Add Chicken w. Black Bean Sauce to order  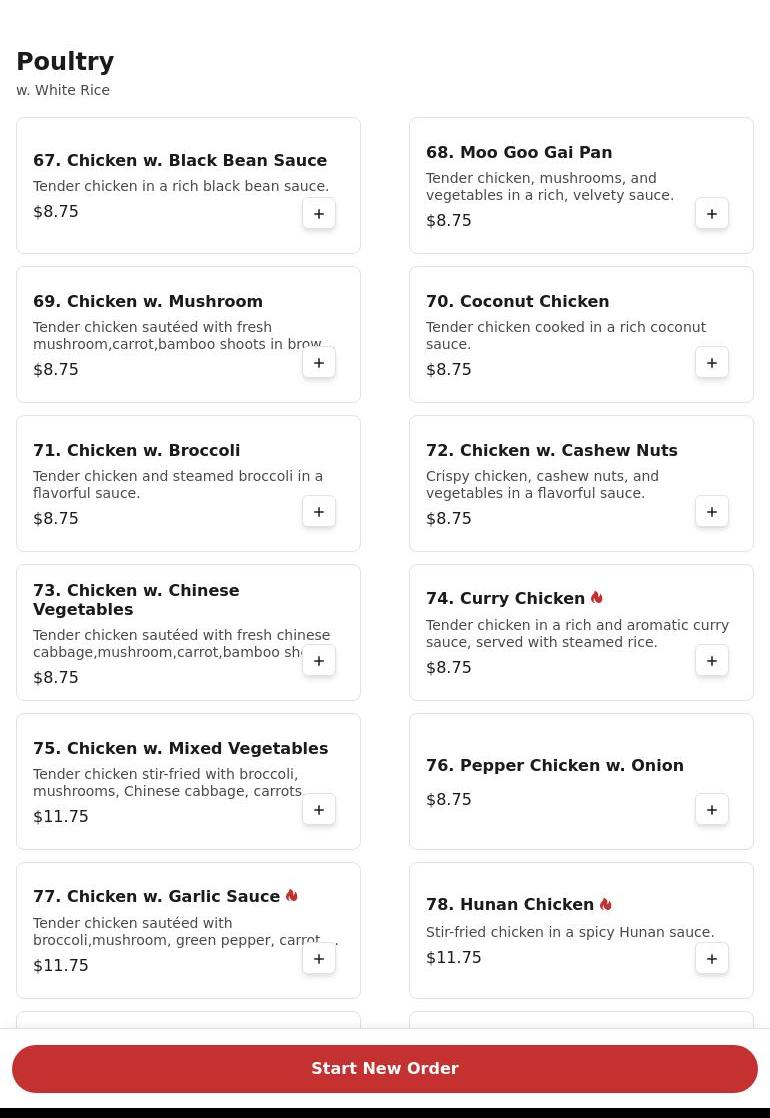pos(318,213)
